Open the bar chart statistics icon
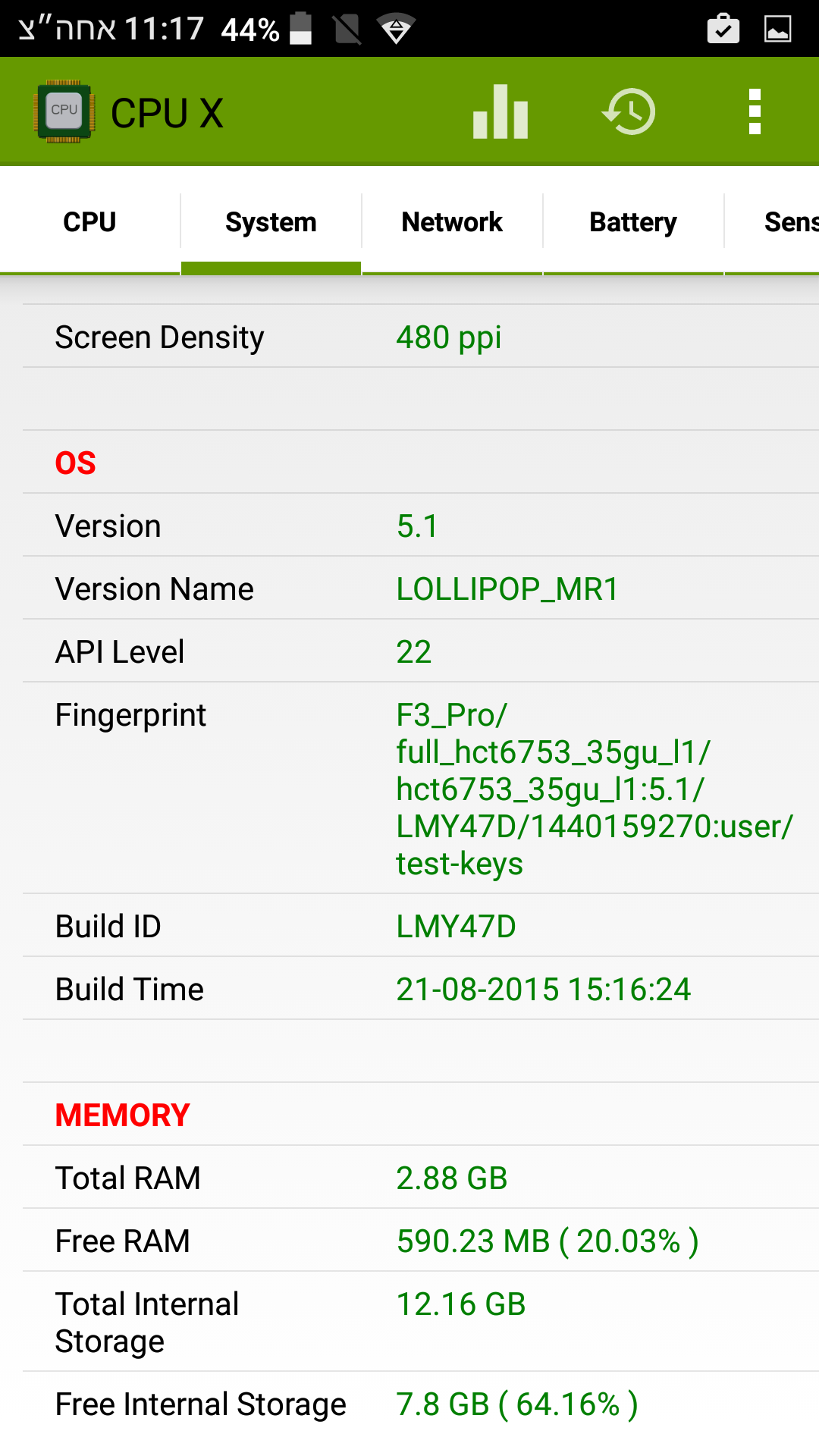The width and height of the screenshot is (819, 1456). [500, 112]
